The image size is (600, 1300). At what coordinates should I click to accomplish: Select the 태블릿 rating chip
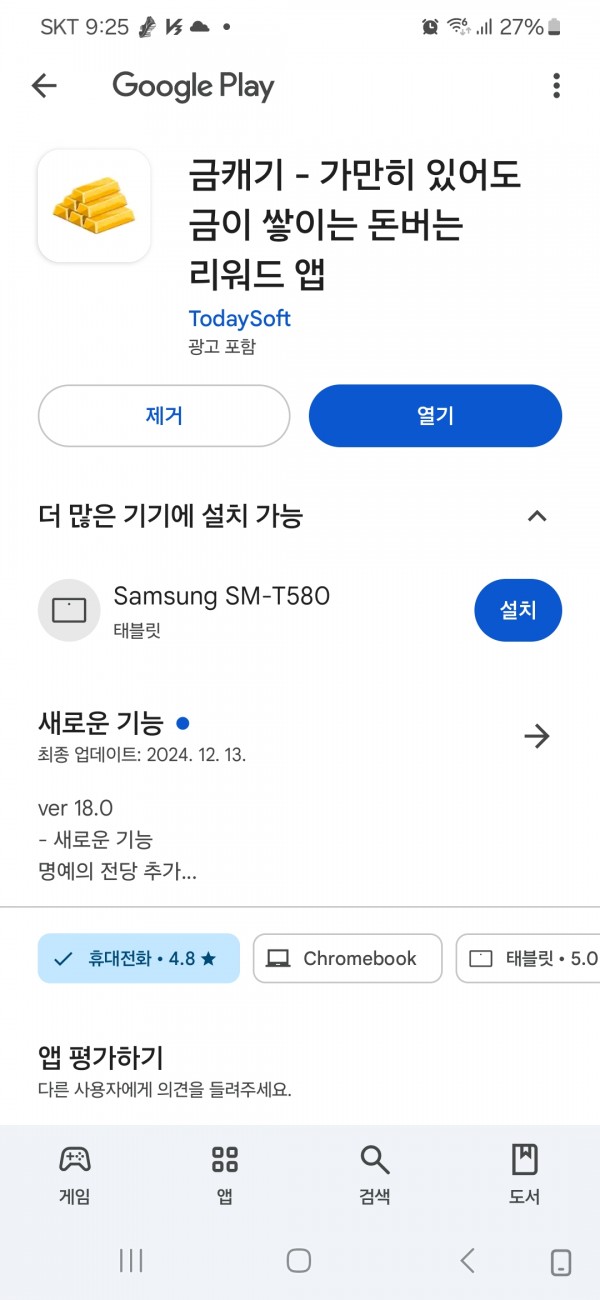pyautogui.click(x=528, y=958)
